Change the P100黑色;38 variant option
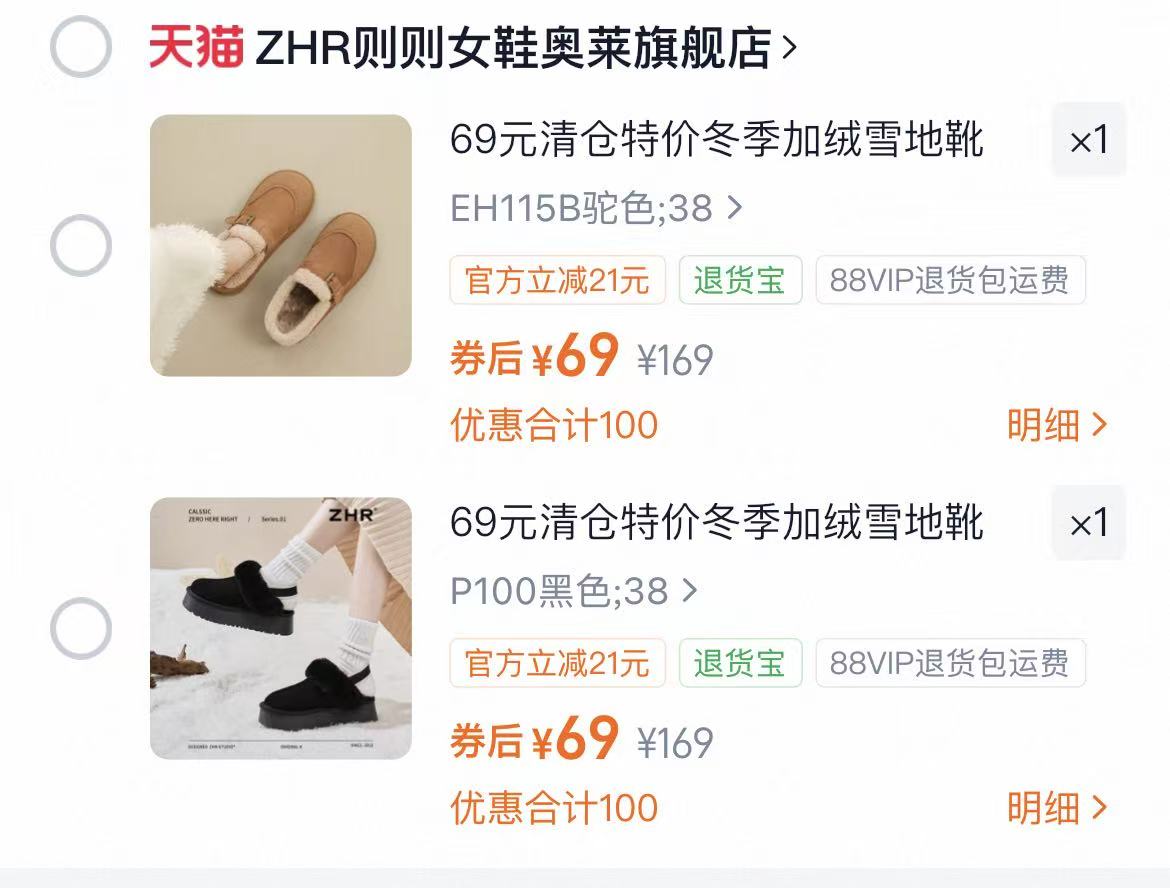Viewport: 1170px width, 888px height. click(x=573, y=592)
